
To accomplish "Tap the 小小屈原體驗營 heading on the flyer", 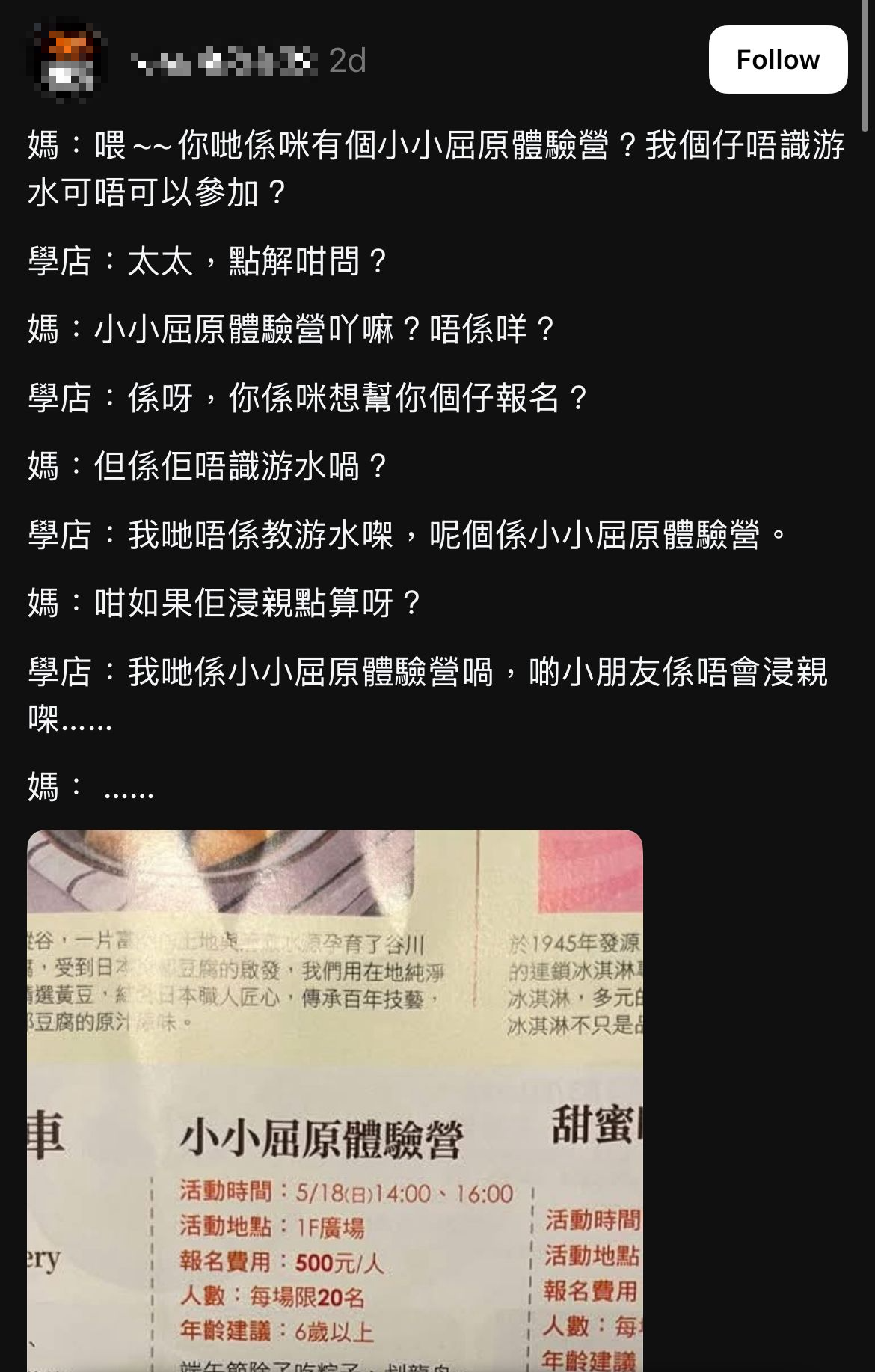I will 322,1137.
